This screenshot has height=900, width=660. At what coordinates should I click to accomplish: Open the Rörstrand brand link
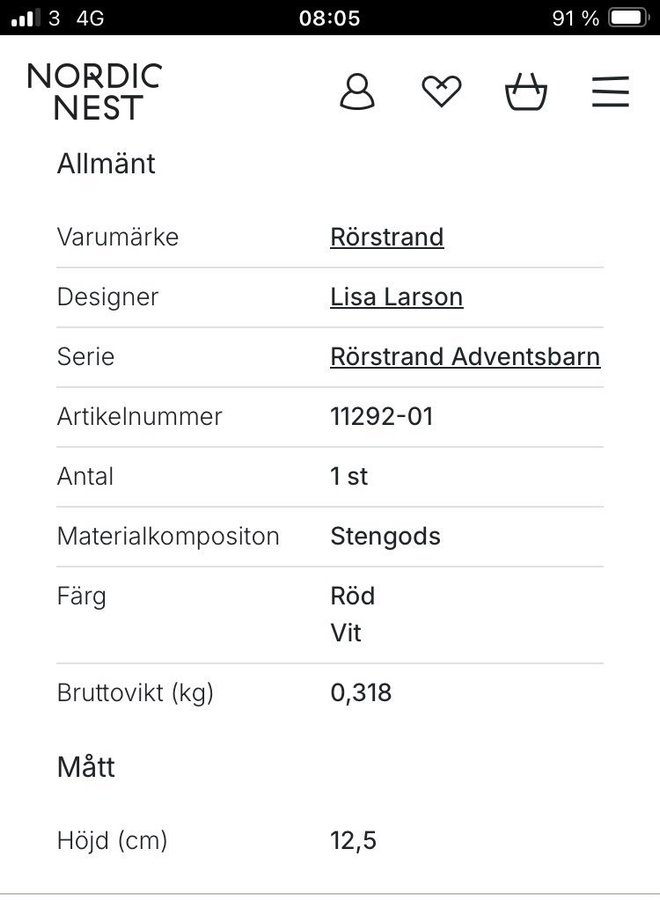[x=387, y=237]
